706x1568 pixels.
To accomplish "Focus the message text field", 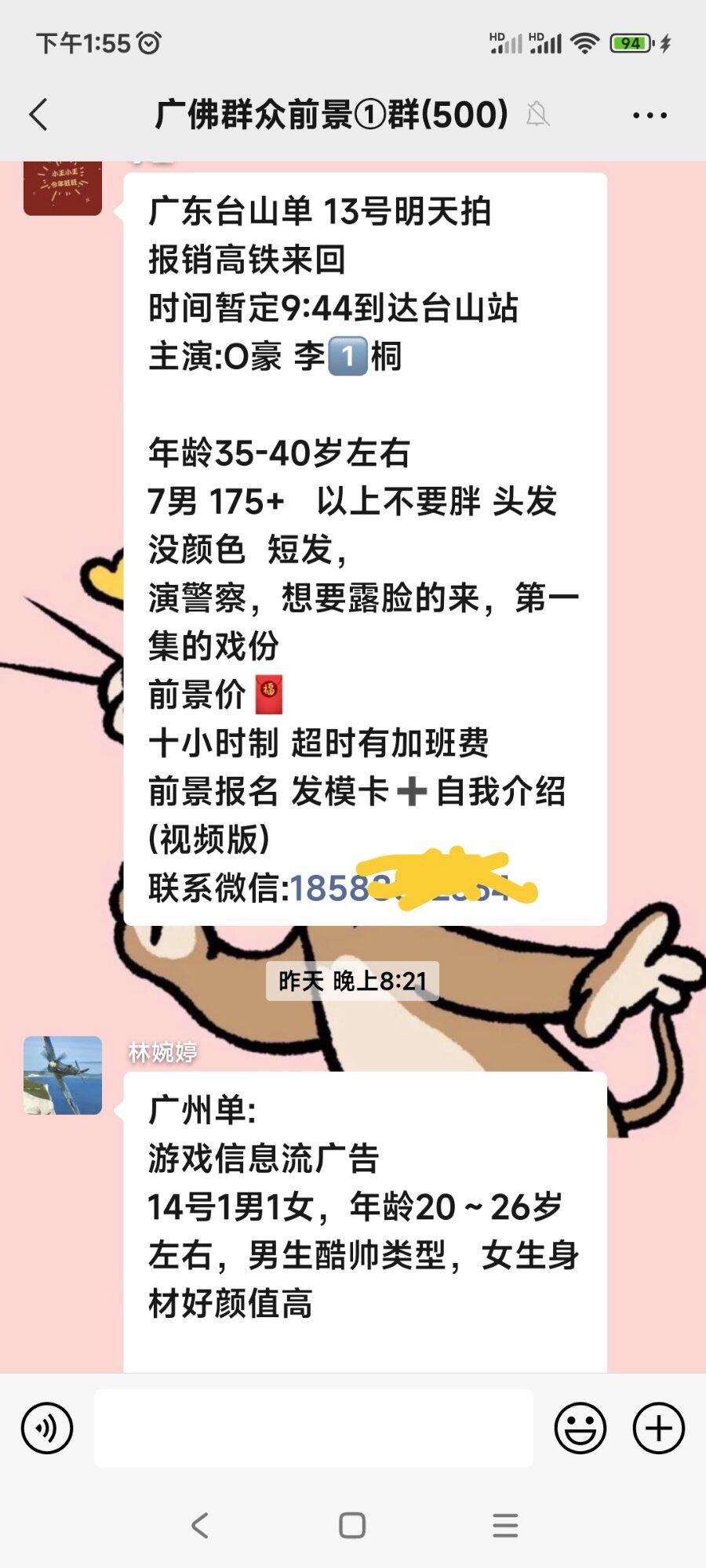I will [314, 1428].
